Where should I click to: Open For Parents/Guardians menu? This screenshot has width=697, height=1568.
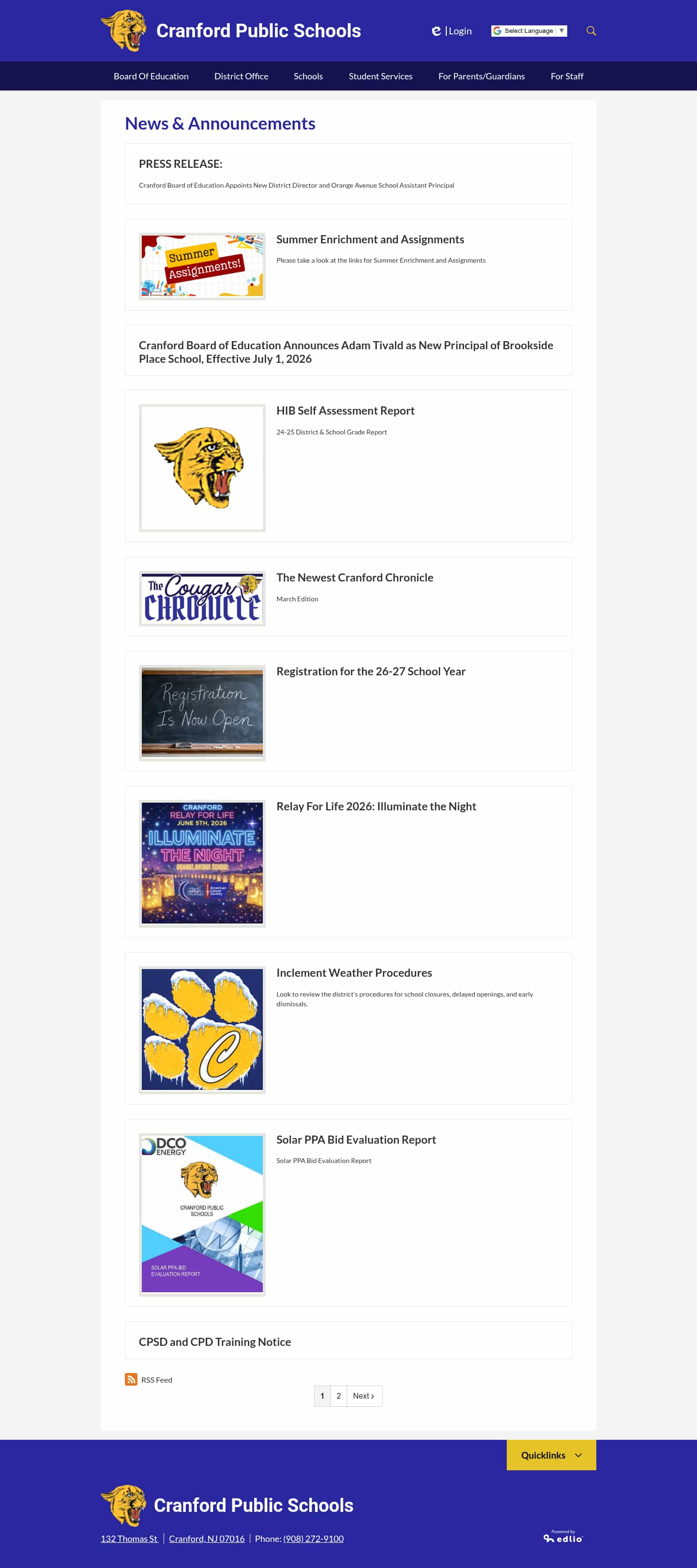click(x=481, y=76)
